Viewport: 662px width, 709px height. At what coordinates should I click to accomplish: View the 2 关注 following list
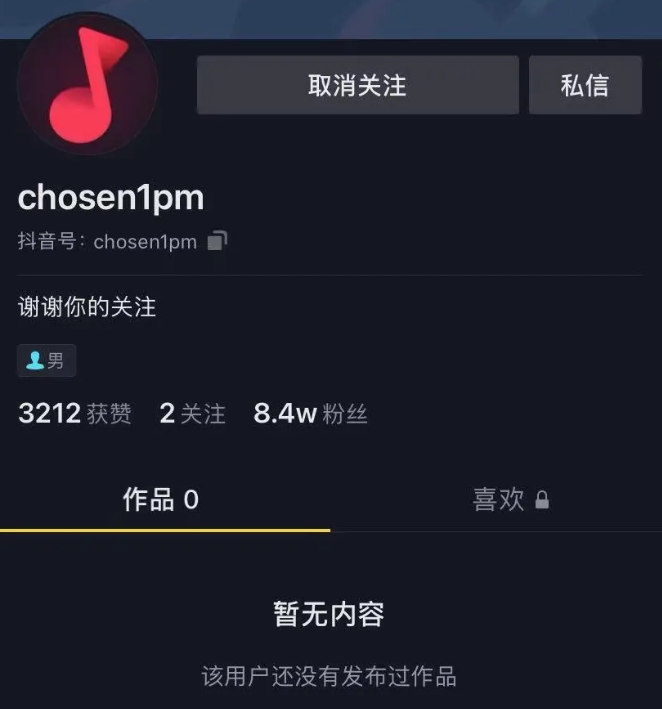point(193,414)
